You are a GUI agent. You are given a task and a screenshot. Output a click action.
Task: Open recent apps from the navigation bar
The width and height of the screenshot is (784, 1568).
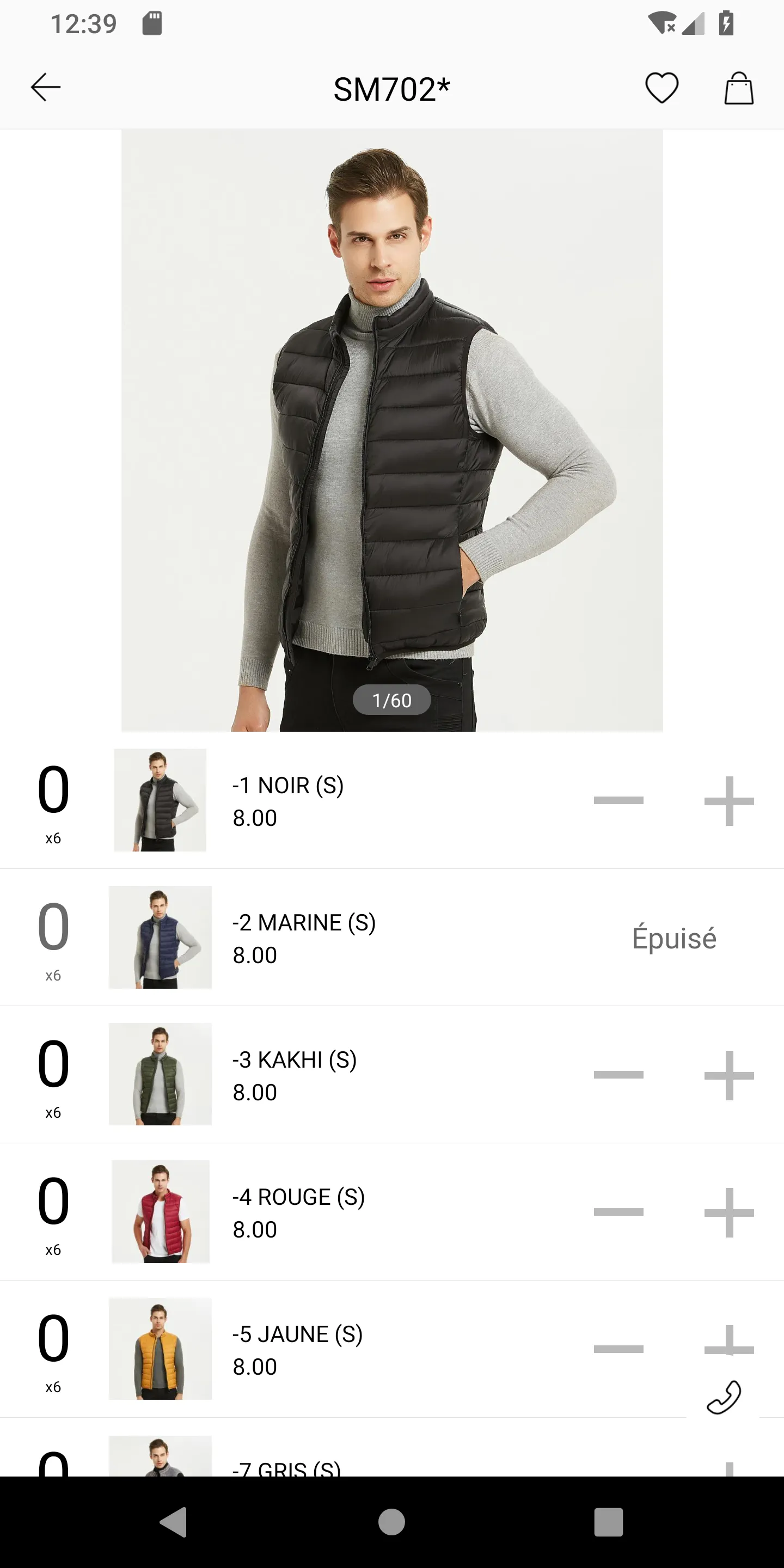608,1522
